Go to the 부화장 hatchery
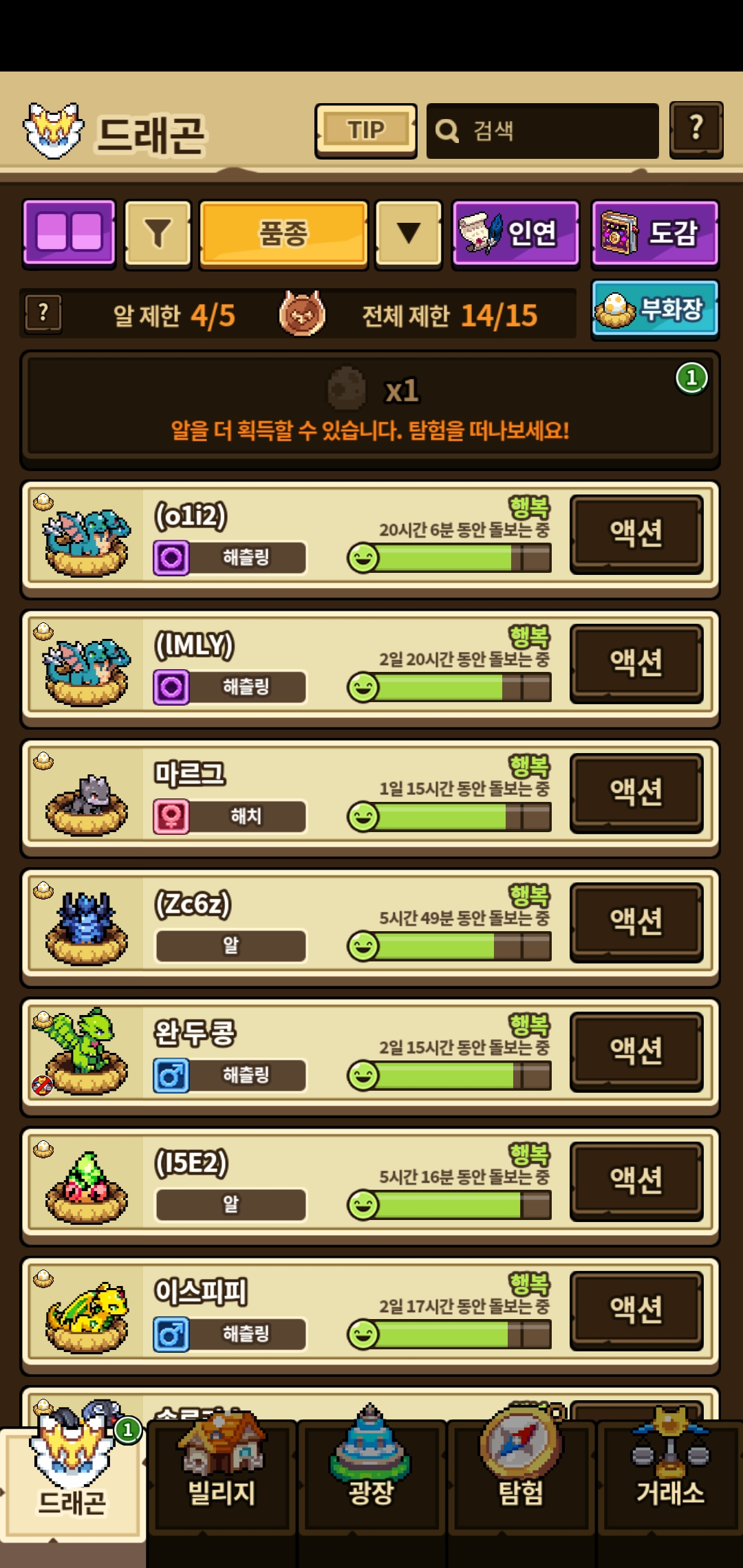This screenshot has width=743, height=1568. [x=654, y=309]
